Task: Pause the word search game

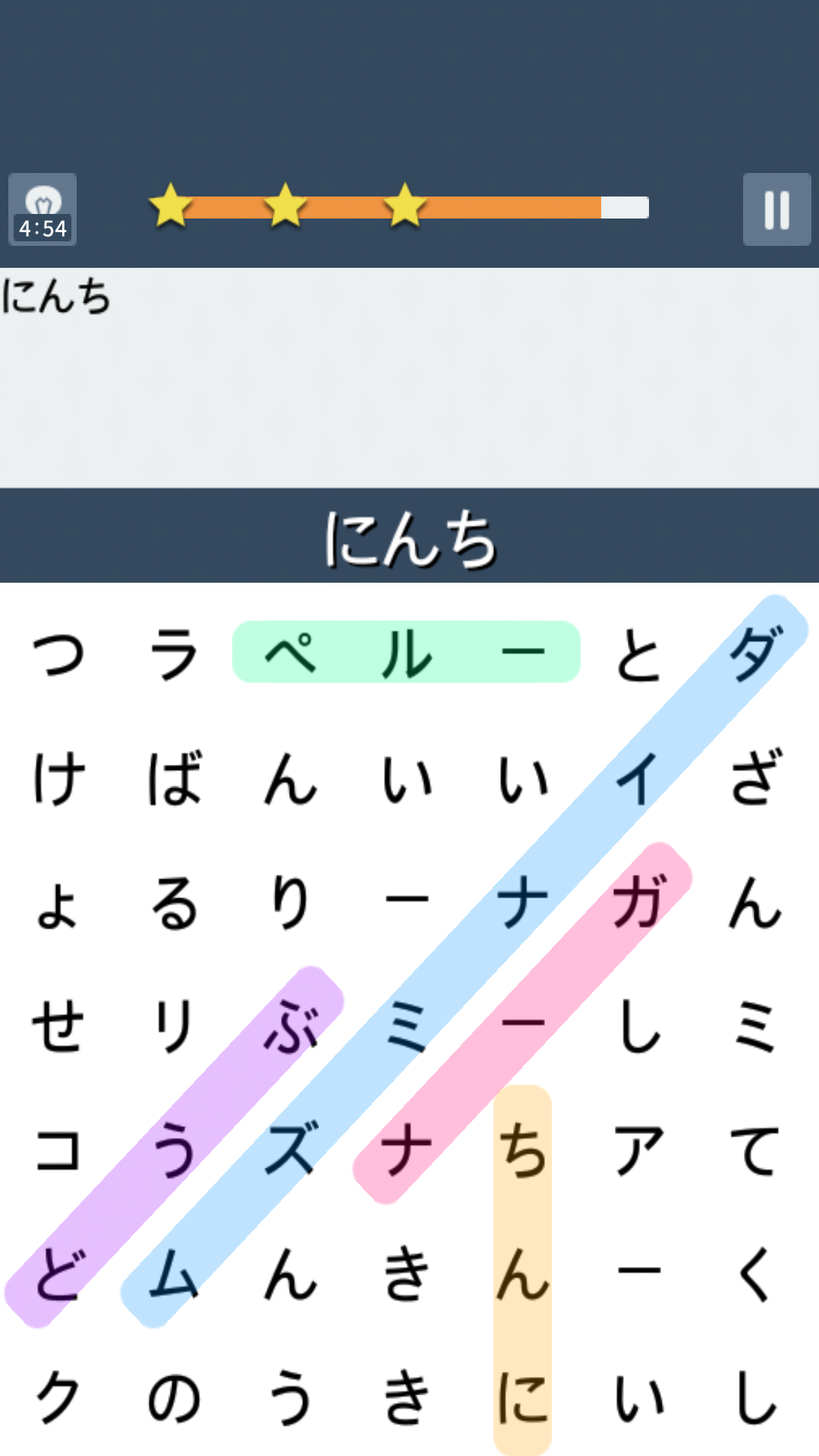Action: 776,209
